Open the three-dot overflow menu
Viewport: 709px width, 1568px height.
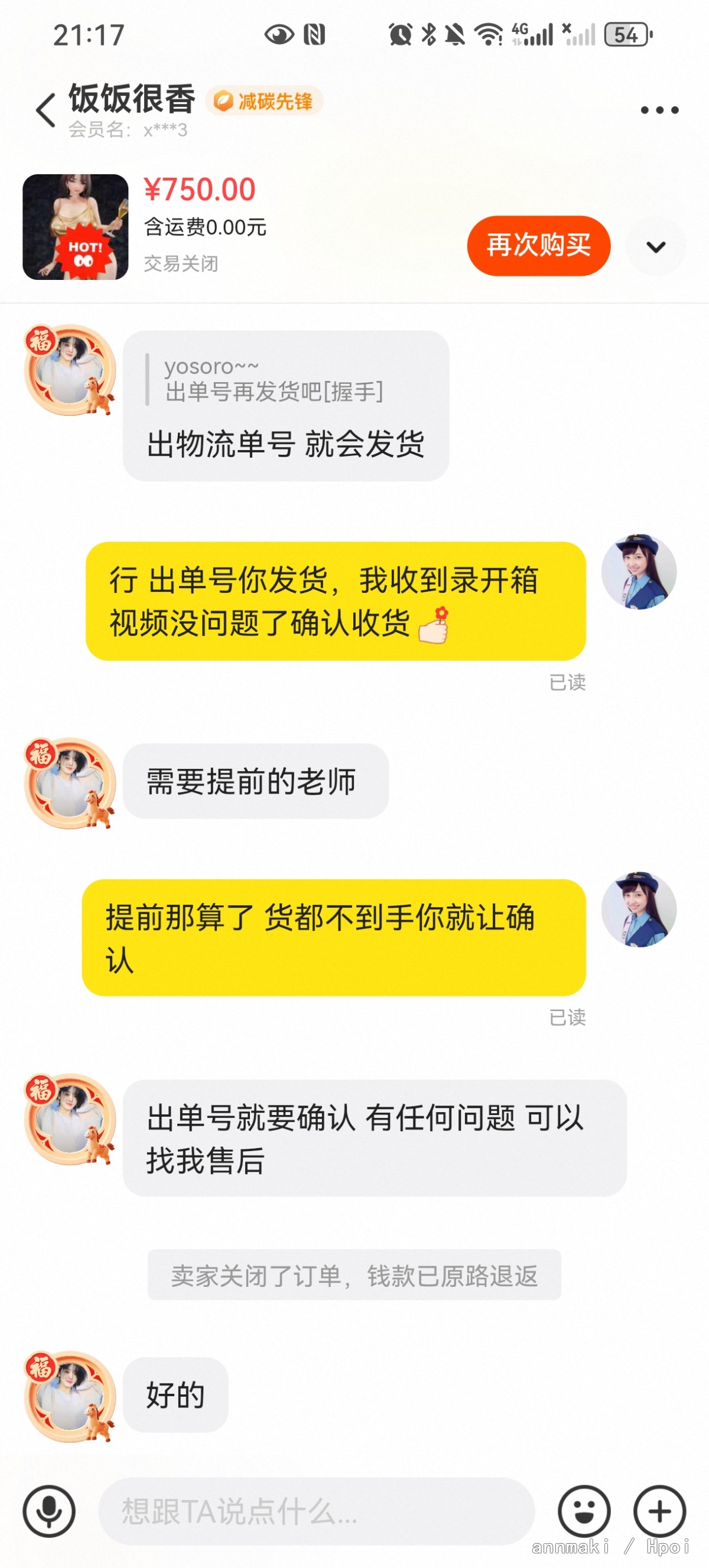pos(659,110)
